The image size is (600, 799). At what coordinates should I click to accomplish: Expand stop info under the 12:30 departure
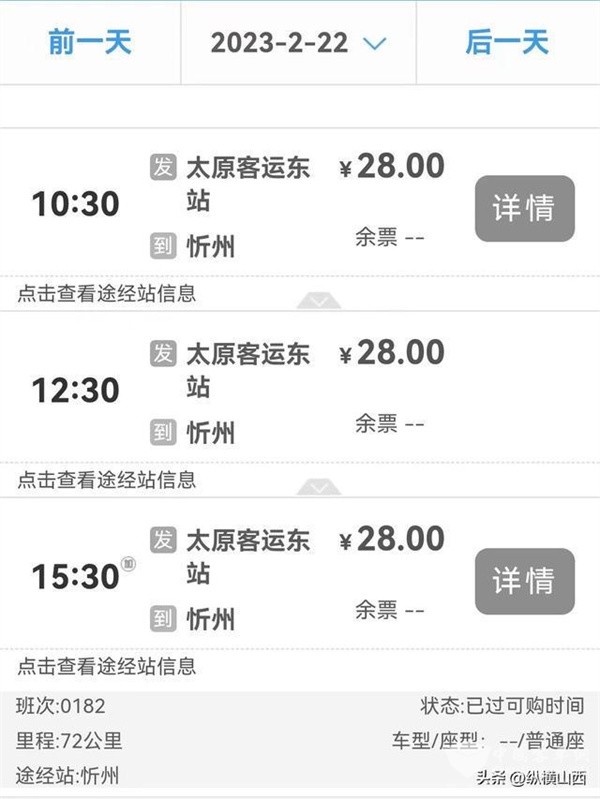[x=106, y=480]
